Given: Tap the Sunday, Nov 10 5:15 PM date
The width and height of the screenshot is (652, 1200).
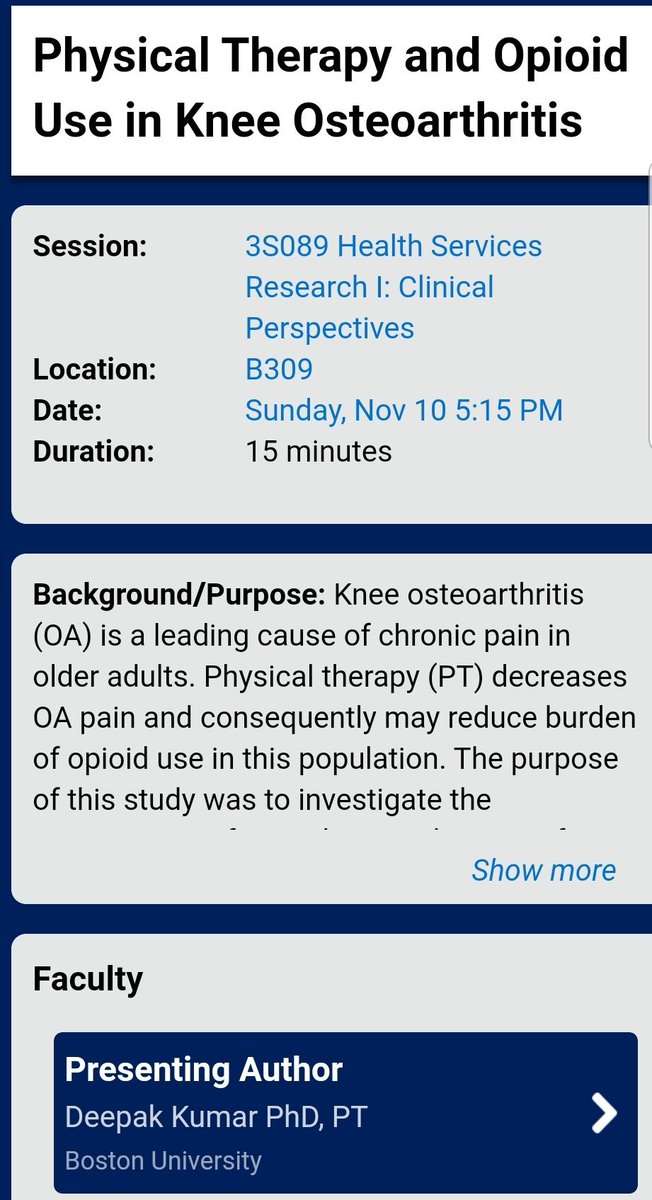Looking at the screenshot, I should [404, 410].
